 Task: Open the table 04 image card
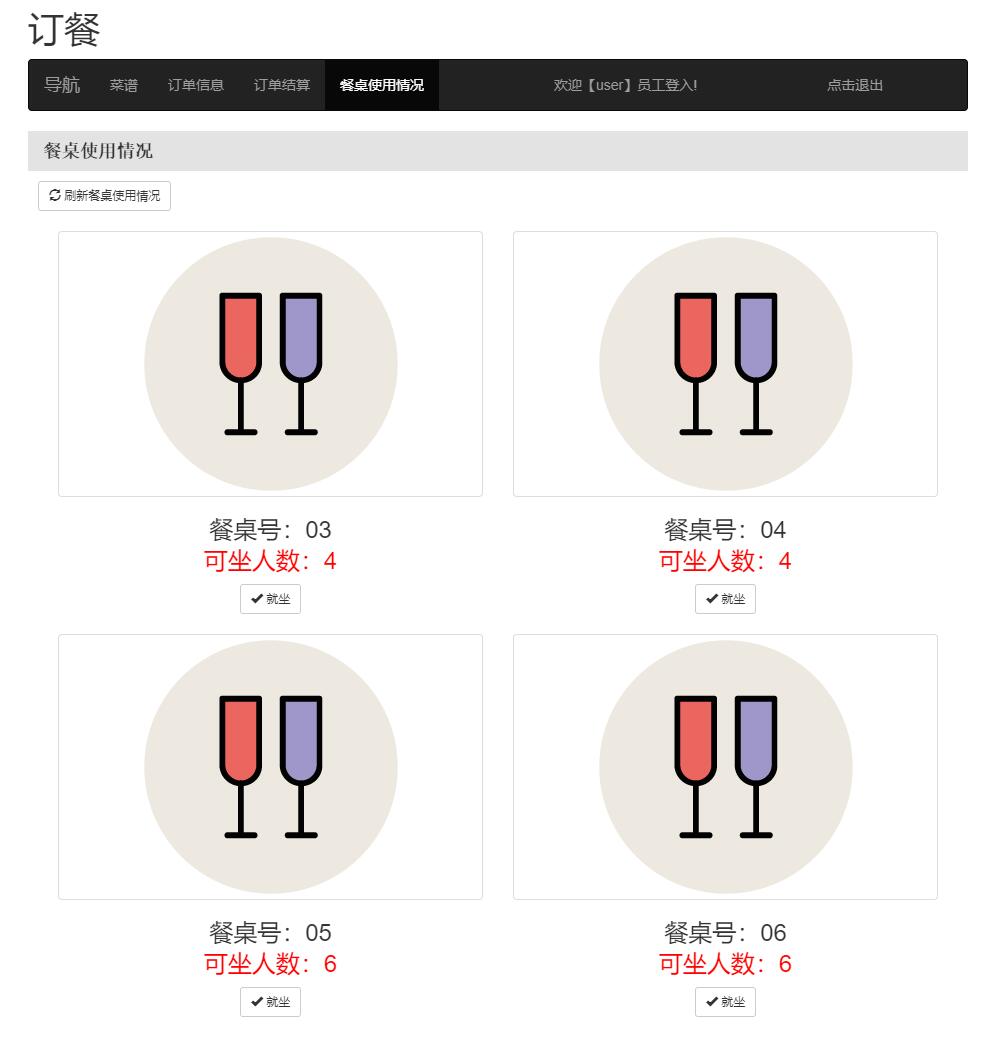click(x=725, y=364)
